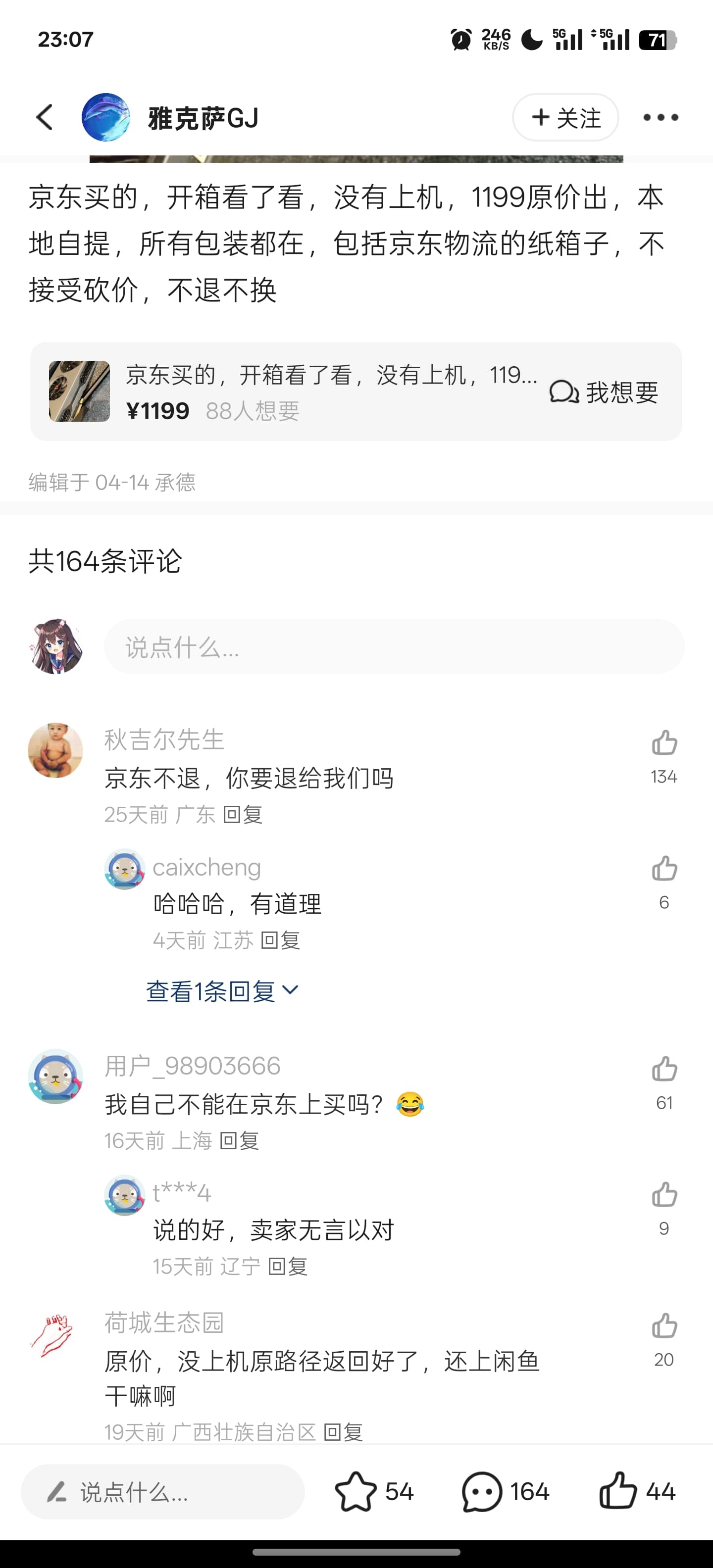The width and height of the screenshot is (713, 1568).
Task: Go back with the top-left arrow
Action: (x=45, y=117)
